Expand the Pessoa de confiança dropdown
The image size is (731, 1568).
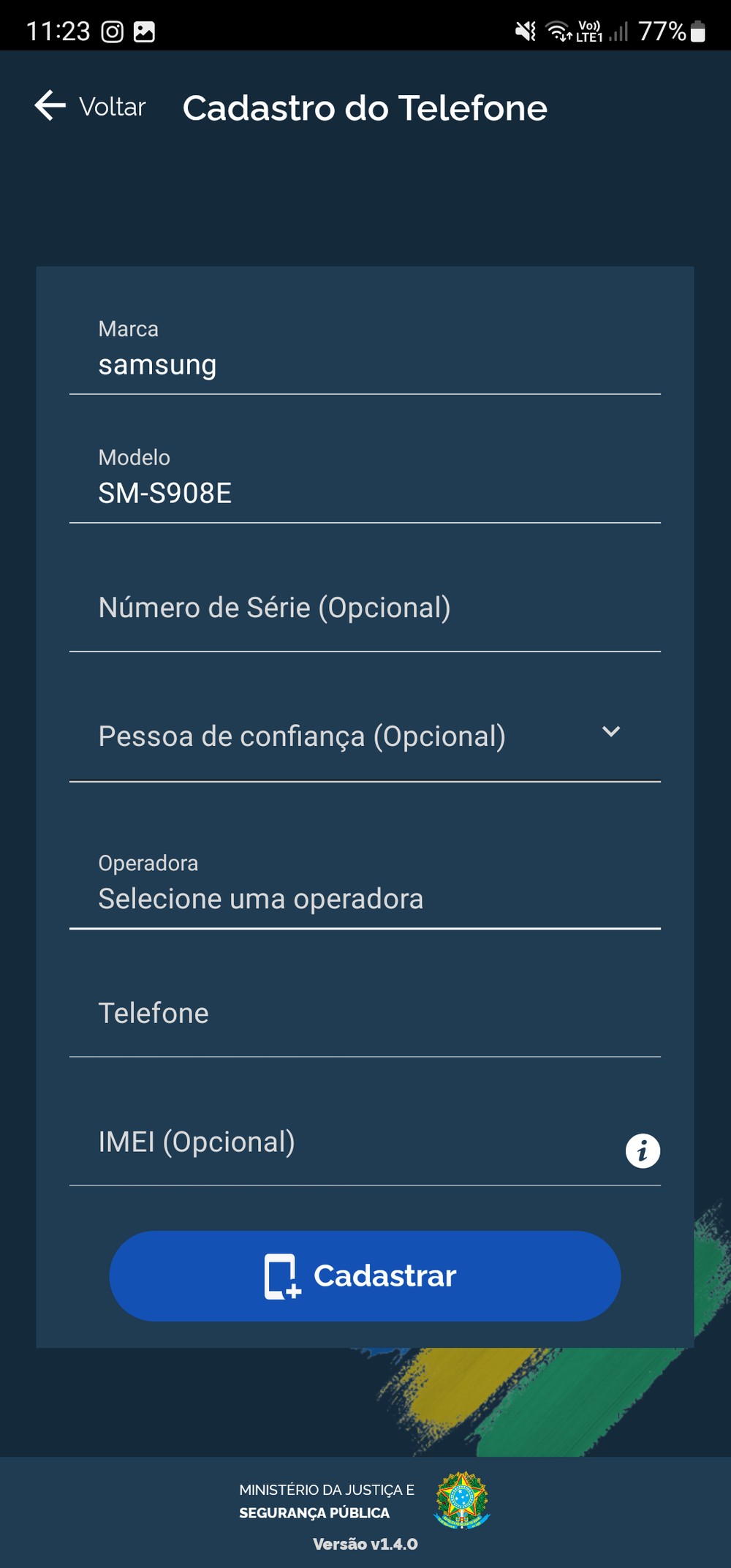pyautogui.click(x=611, y=732)
